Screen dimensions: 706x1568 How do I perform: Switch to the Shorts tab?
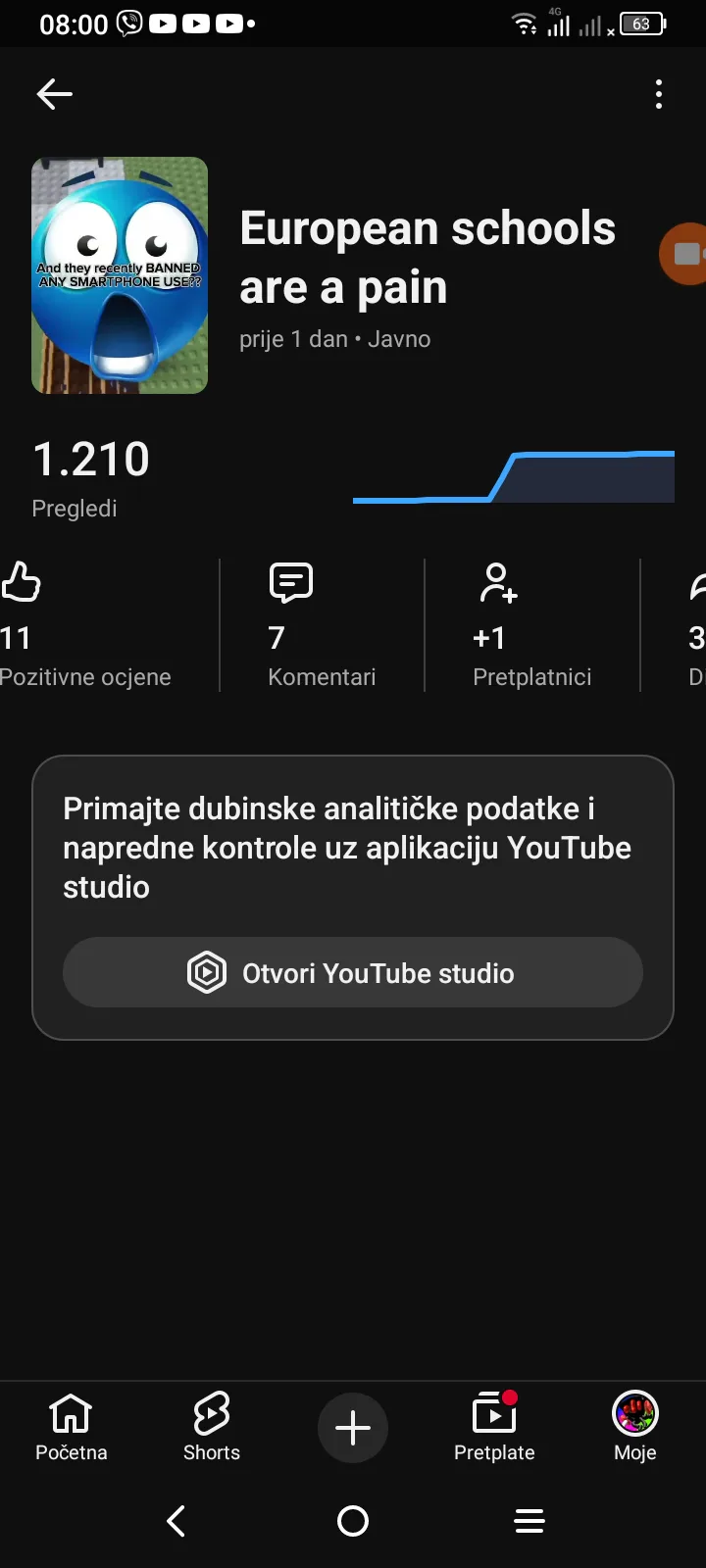point(212,1427)
